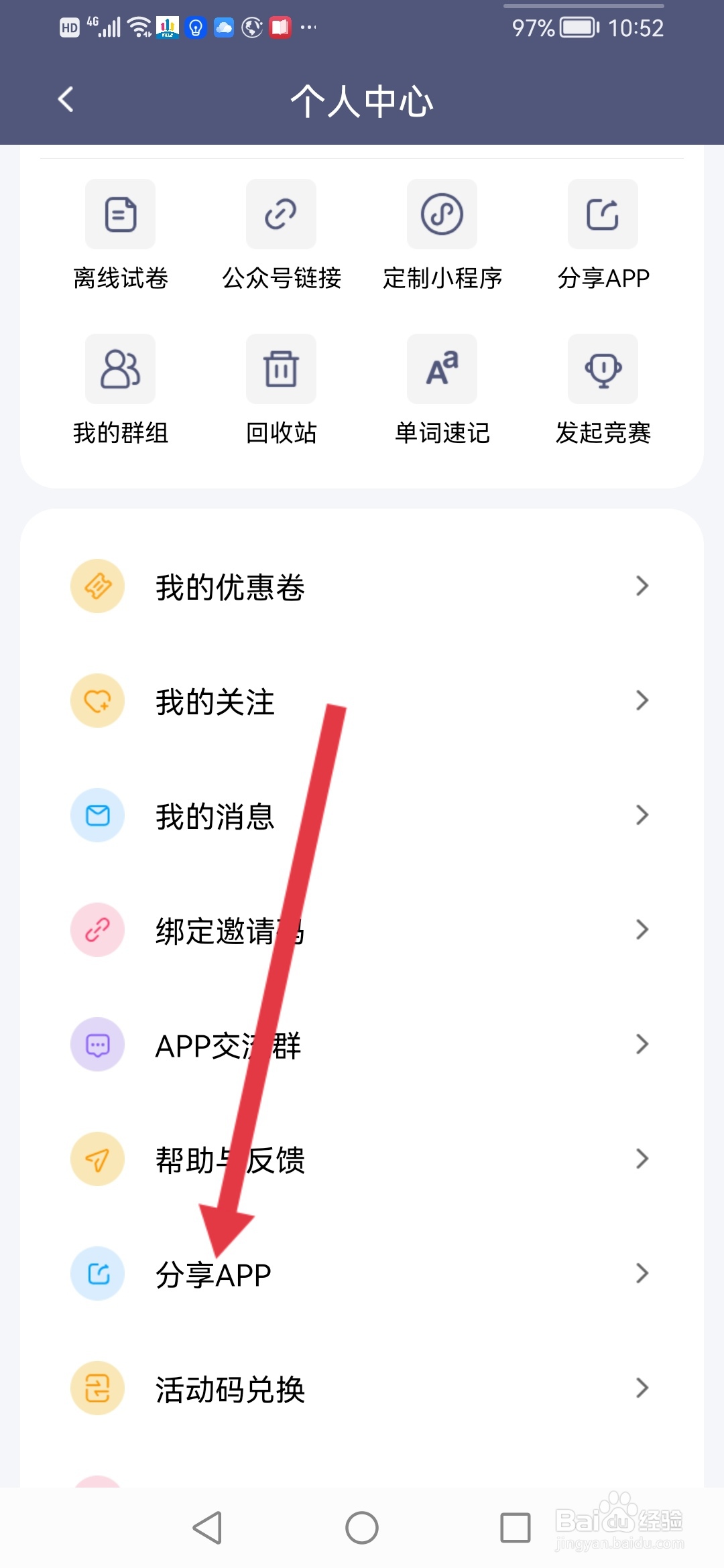Expand the 我的优惠卷 row chevron
Viewport: 724px width, 1568px height.
[642, 586]
